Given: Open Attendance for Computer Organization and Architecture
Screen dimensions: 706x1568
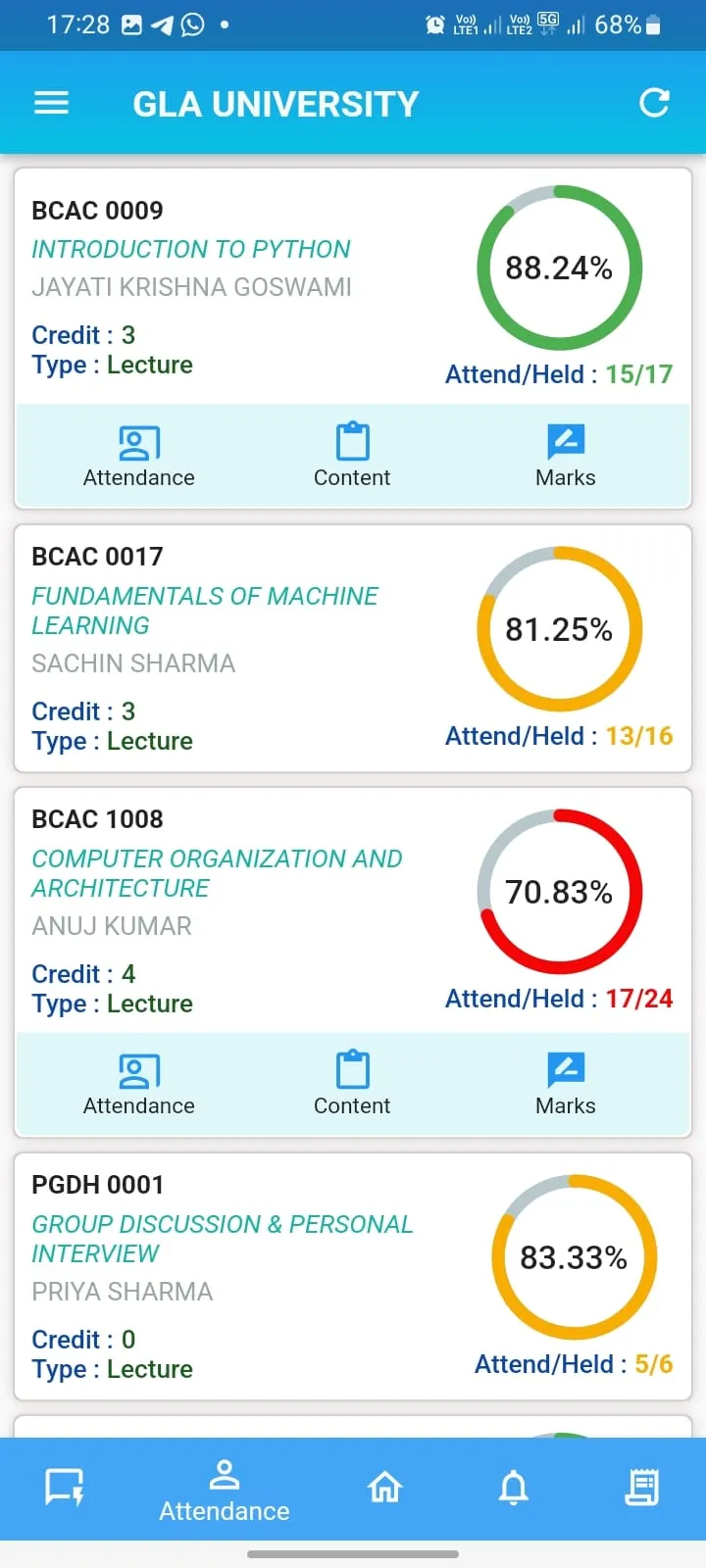Looking at the screenshot, I should coord(138,1084).
